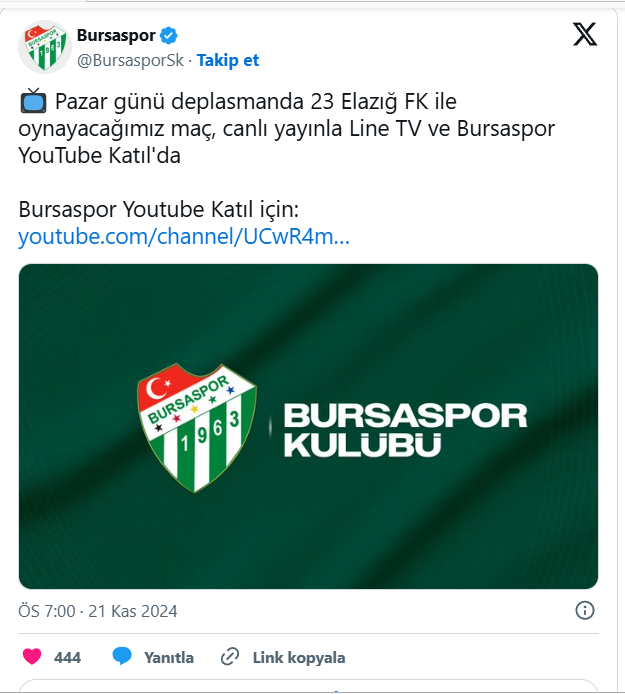Viewport: 625px width, 694px height.
Task: Open the @BursasporSk handle
Action: pos(131,60)
